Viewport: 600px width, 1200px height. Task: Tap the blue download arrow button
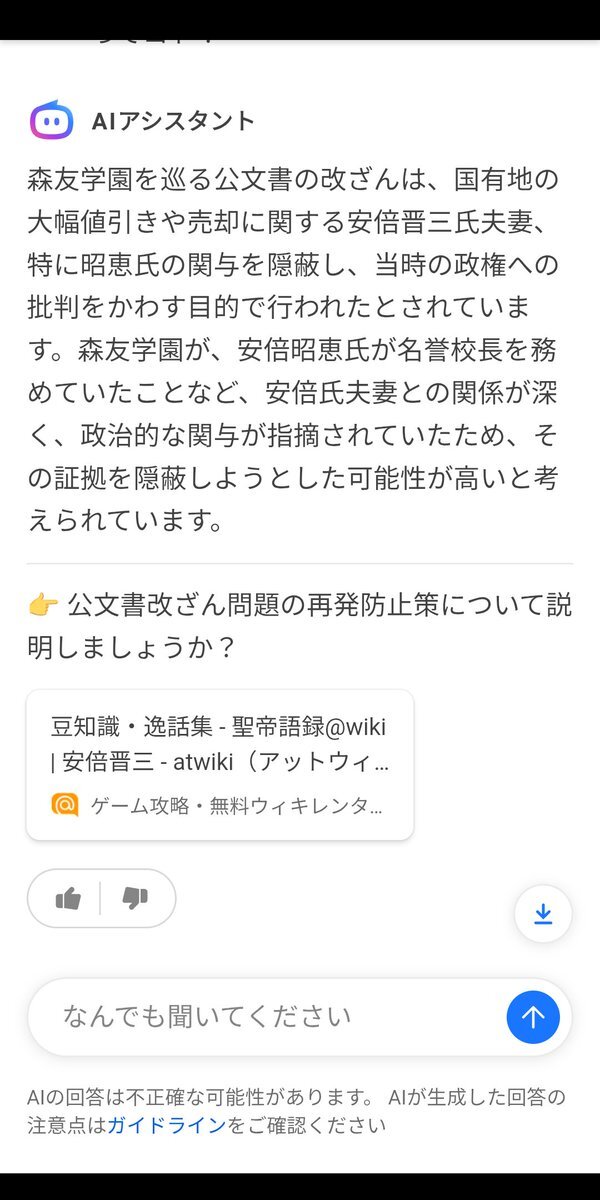click(543, 914)
